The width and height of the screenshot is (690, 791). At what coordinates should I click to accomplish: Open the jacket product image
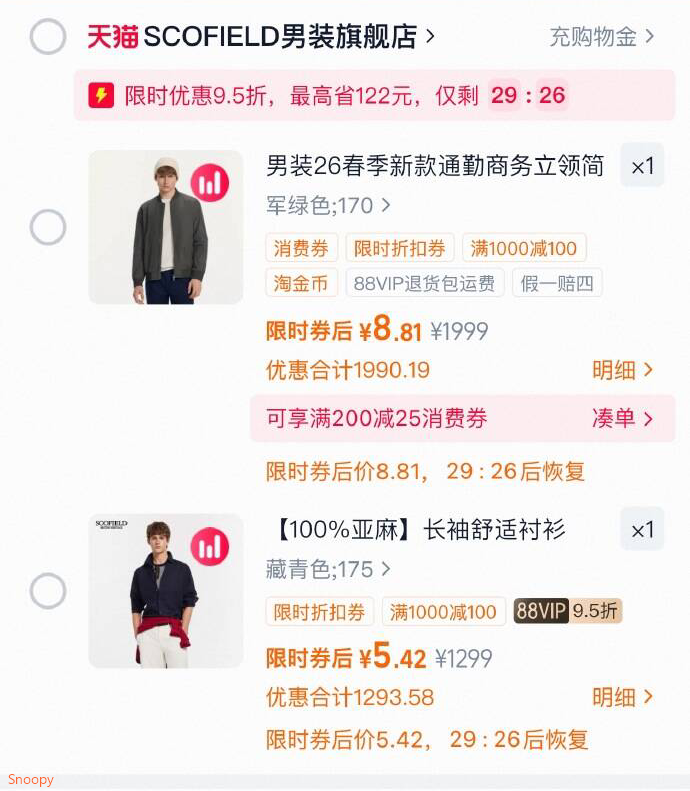[165, 227]
